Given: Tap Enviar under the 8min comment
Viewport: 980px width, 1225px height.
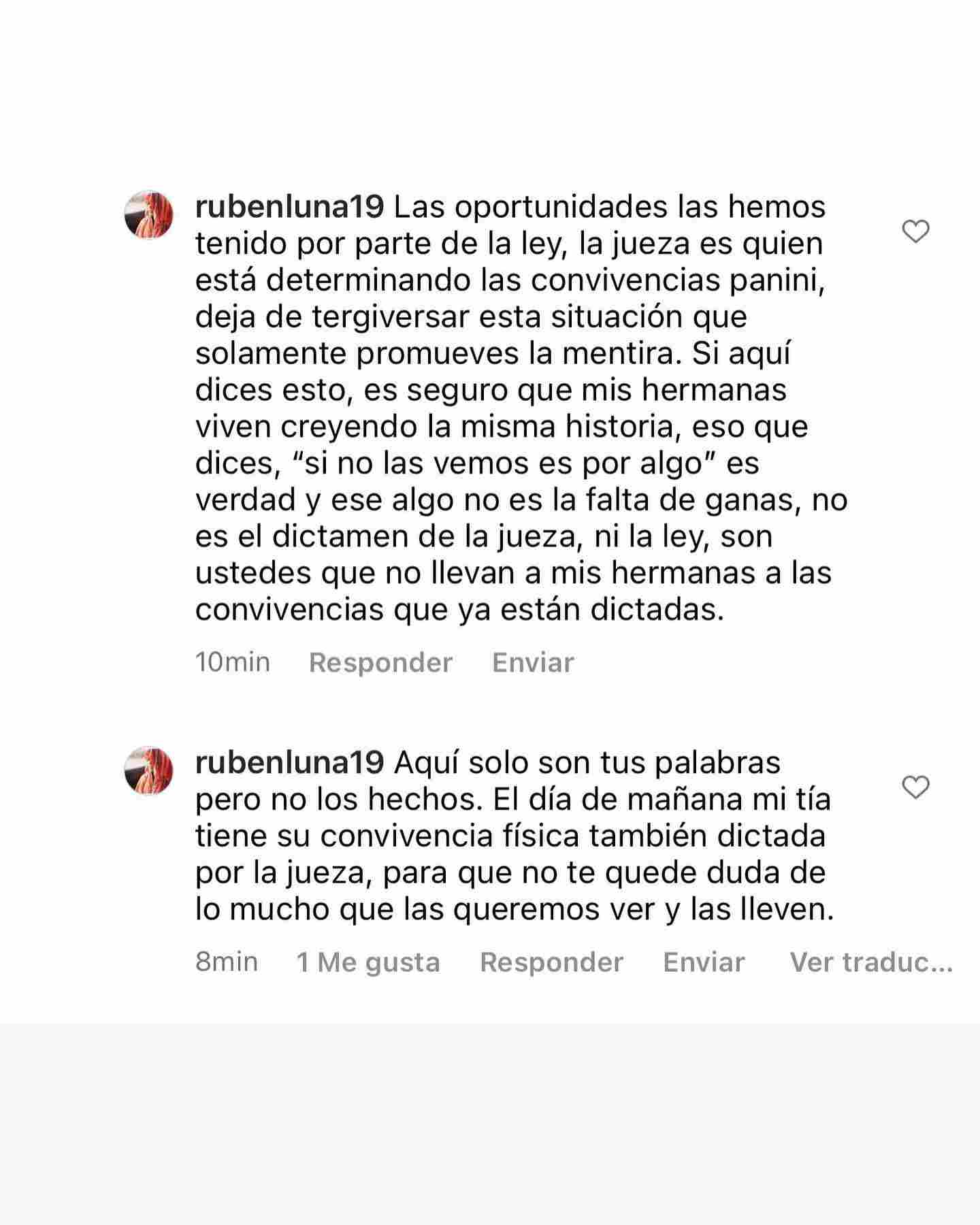Looking at the screenshot, I should (x=704, y=962).
